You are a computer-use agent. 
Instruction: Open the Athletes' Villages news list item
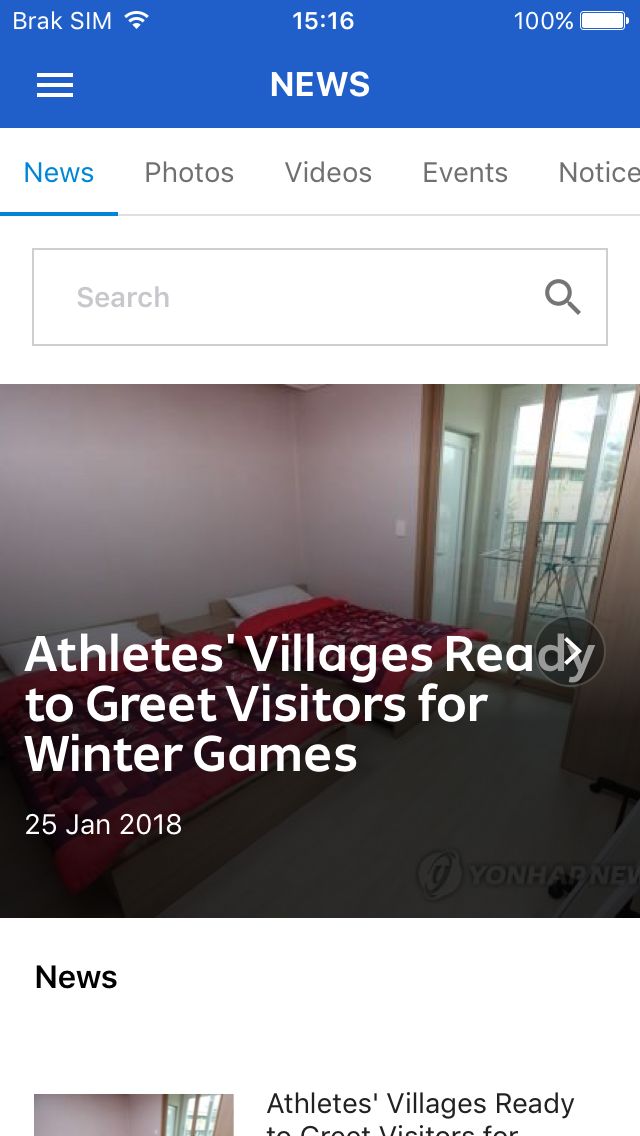(x=320, y=1114)
